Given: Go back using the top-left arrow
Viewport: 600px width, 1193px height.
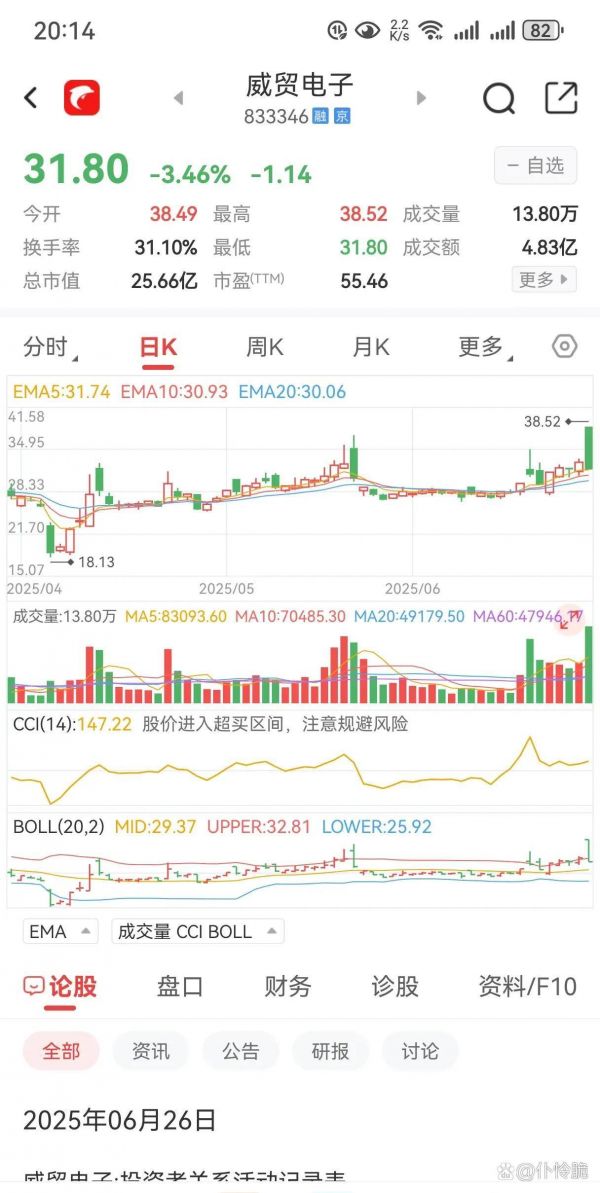Looking at the screenshot, I should (x=30, y=98).
